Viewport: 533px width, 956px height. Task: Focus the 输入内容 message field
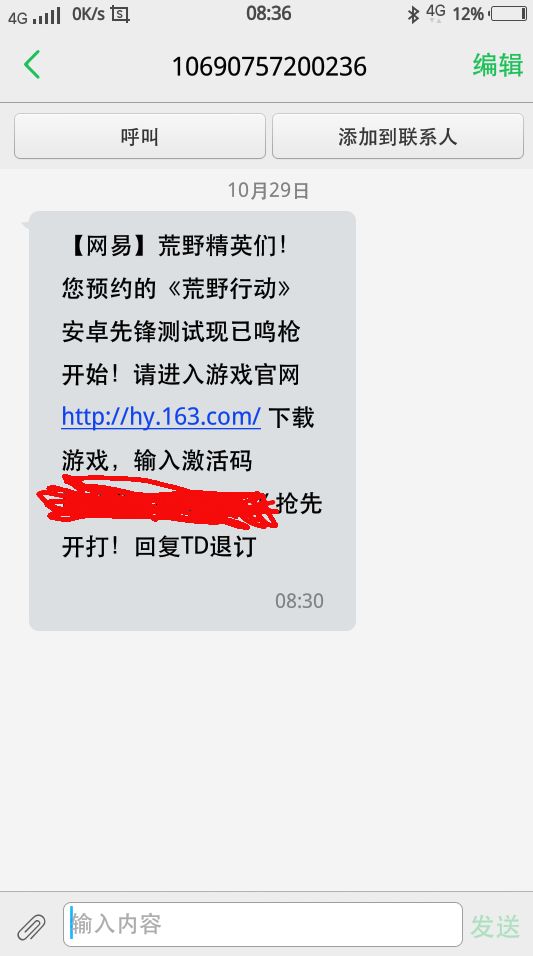(263, 924)
